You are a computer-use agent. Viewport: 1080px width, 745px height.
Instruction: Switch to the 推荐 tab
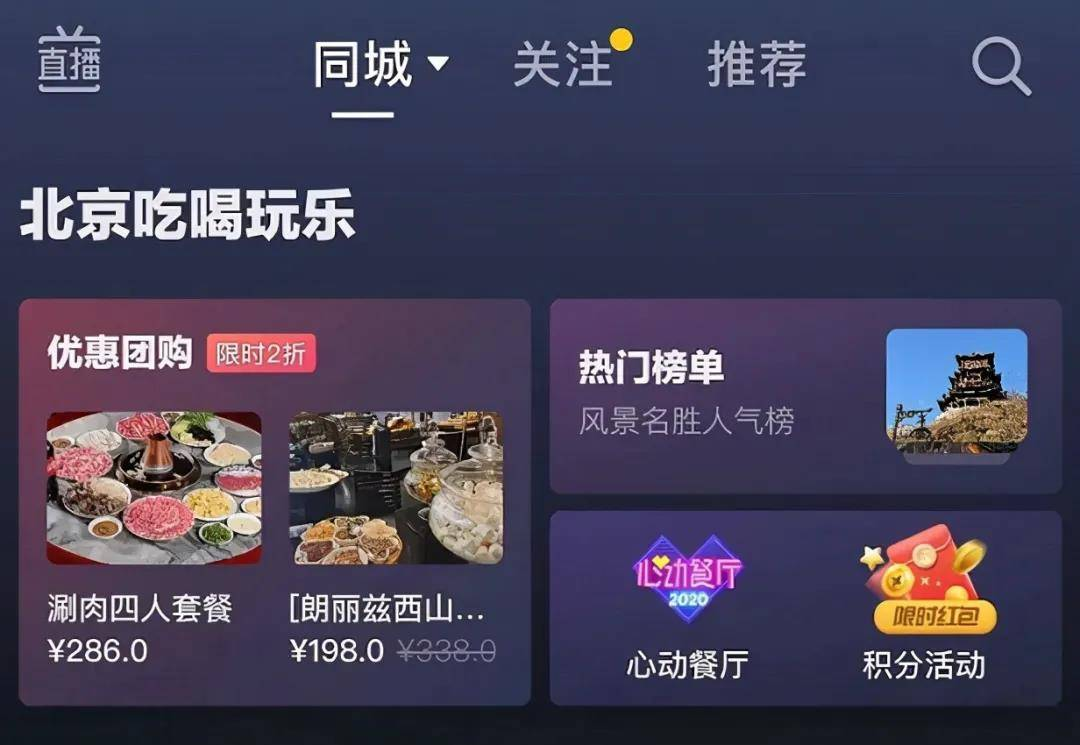756,65
